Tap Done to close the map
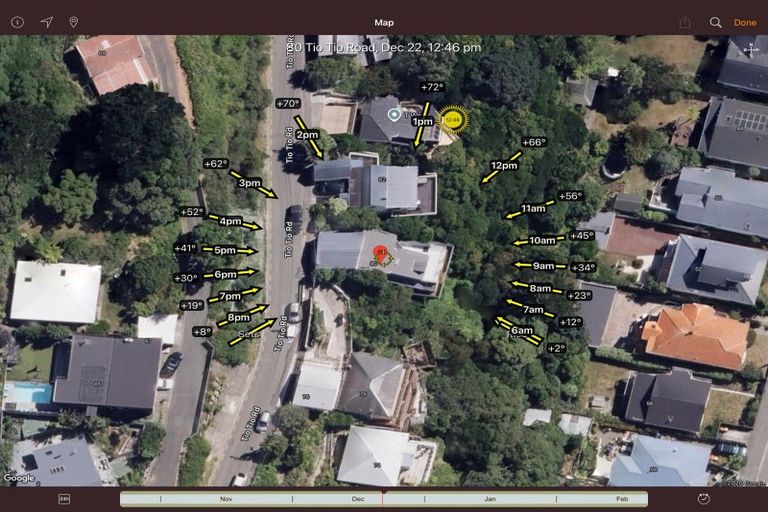Screen dimensions: 768x512 point(745,22)
